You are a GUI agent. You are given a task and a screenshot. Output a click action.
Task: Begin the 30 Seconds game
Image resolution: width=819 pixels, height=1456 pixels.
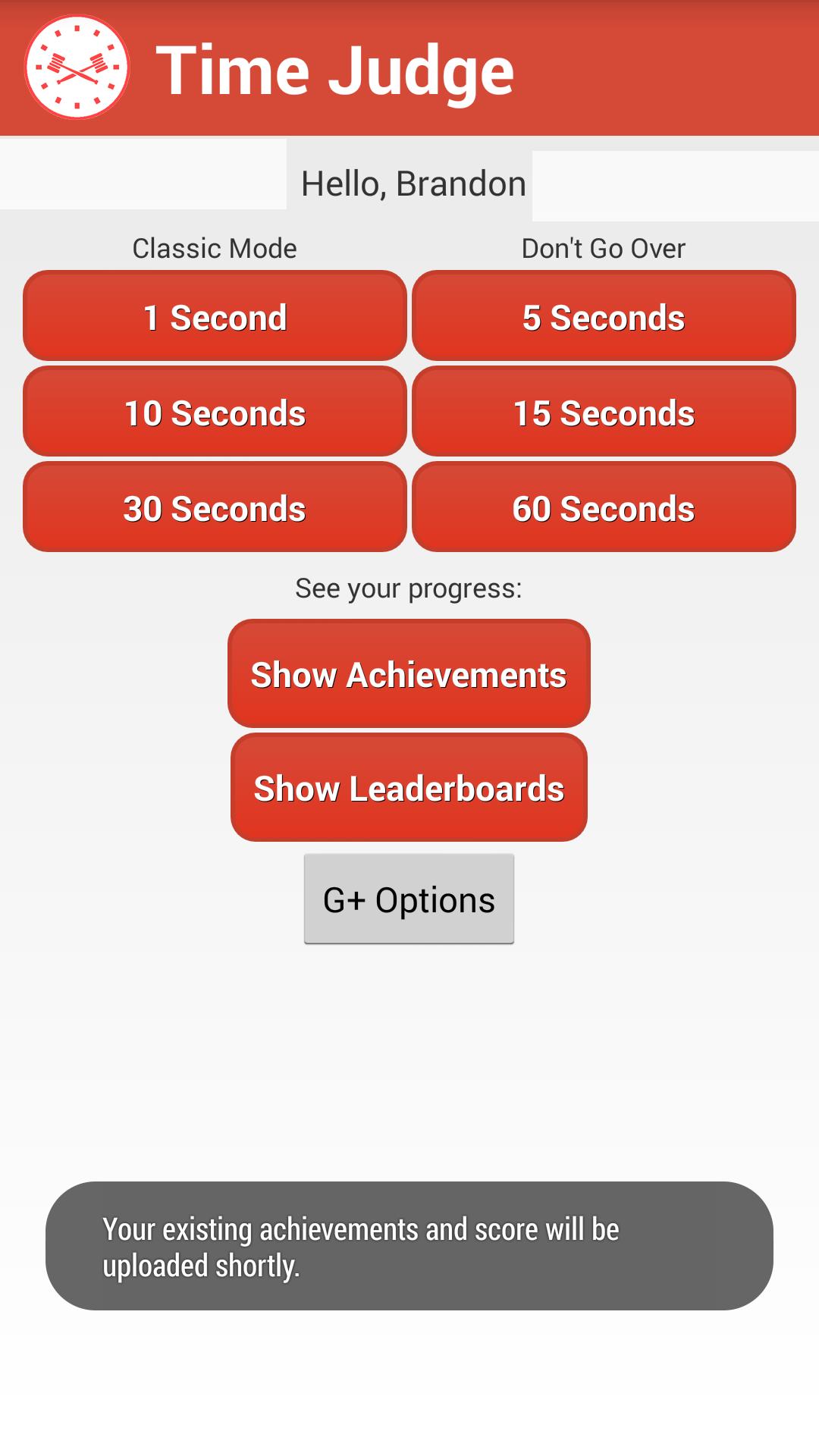pos(215,507)
